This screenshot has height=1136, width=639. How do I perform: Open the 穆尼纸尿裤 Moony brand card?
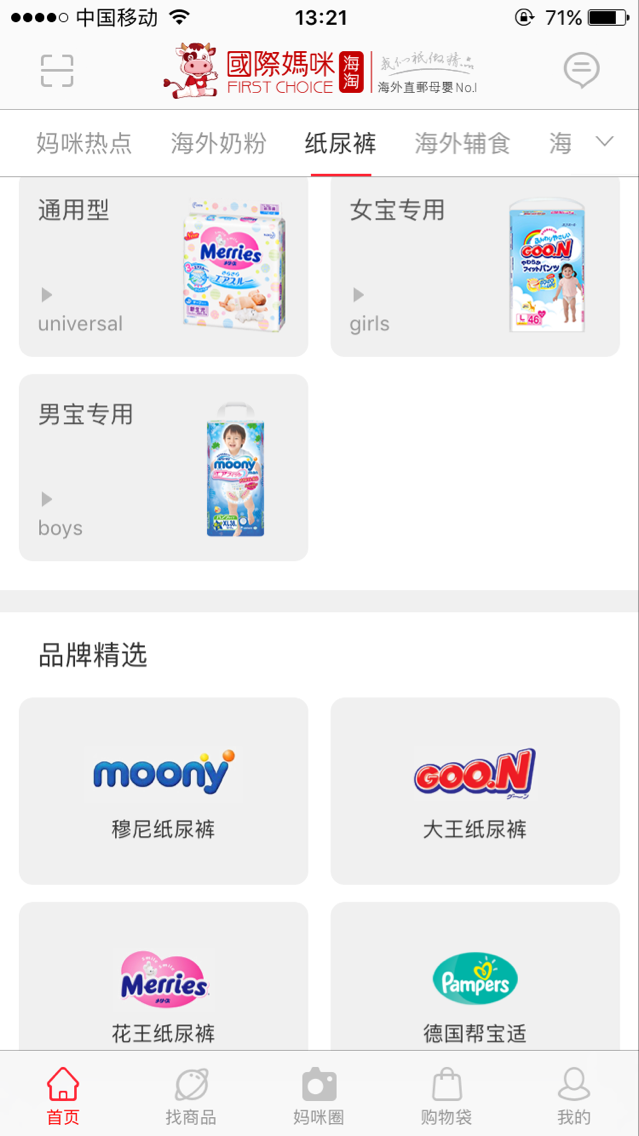point(163,790)
